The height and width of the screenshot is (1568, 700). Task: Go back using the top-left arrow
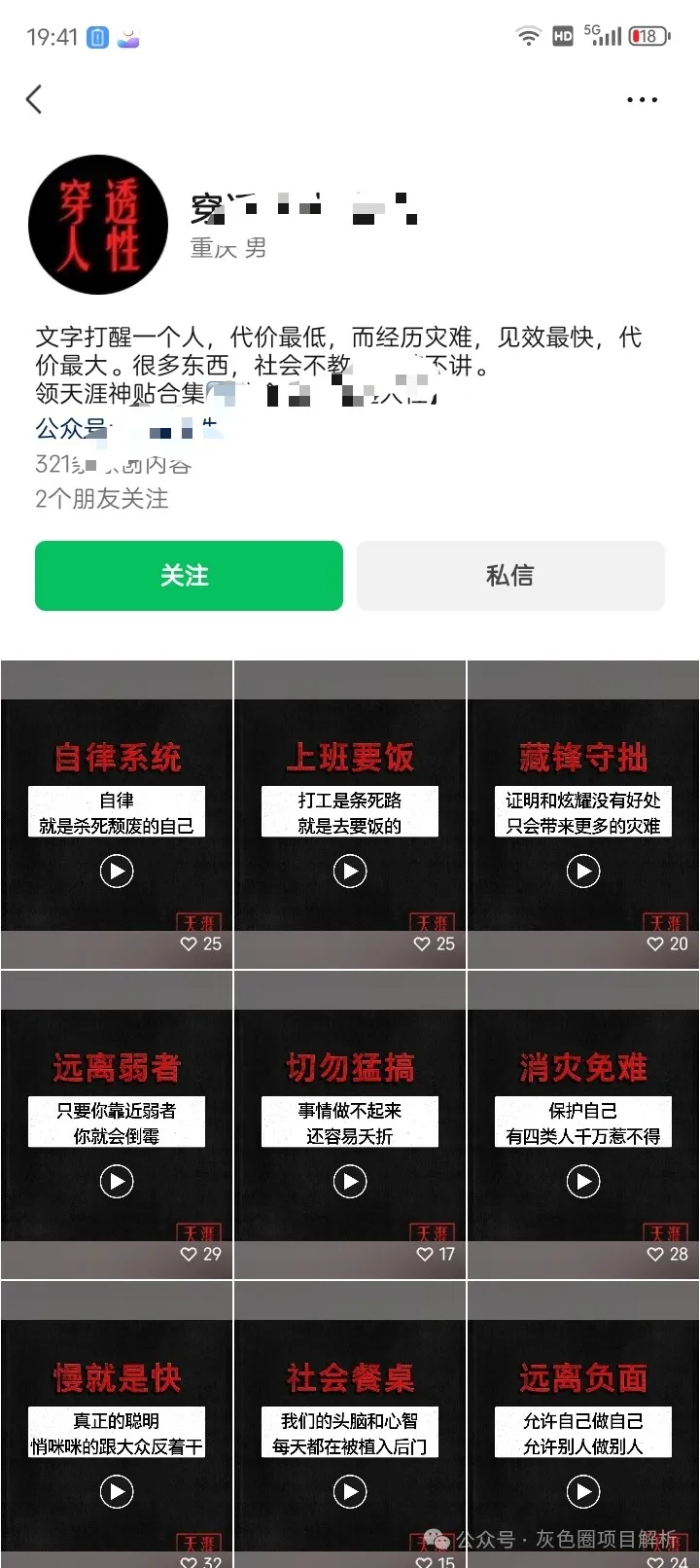(35, 99)
